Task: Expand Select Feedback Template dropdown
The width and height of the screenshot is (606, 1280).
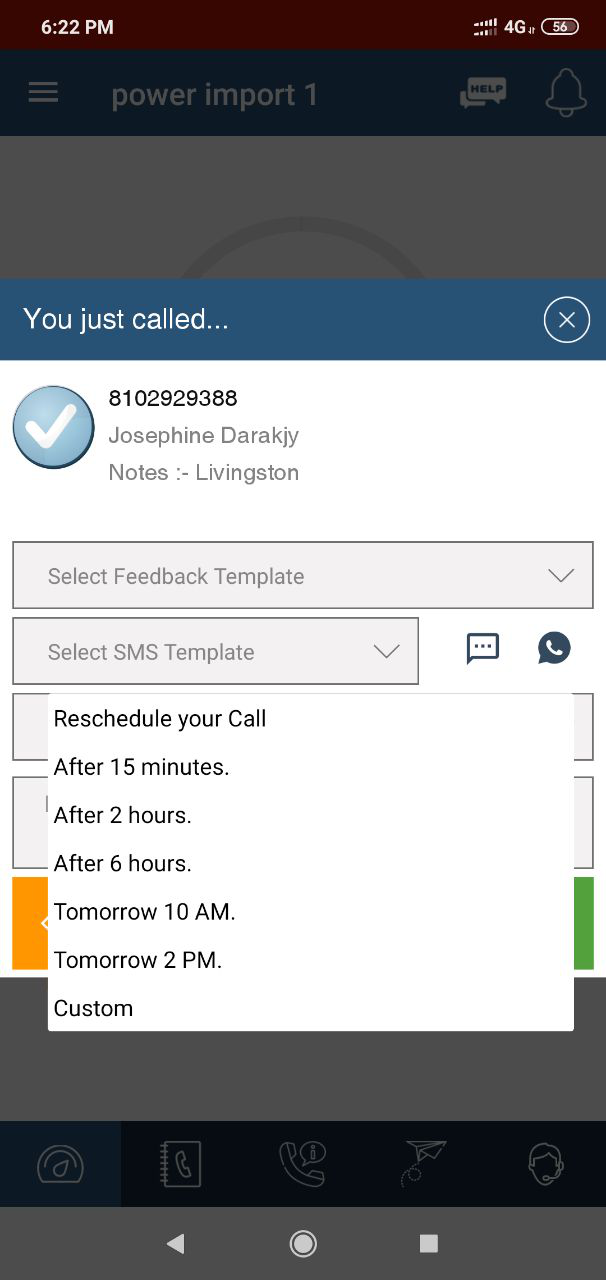Action: 302,576
